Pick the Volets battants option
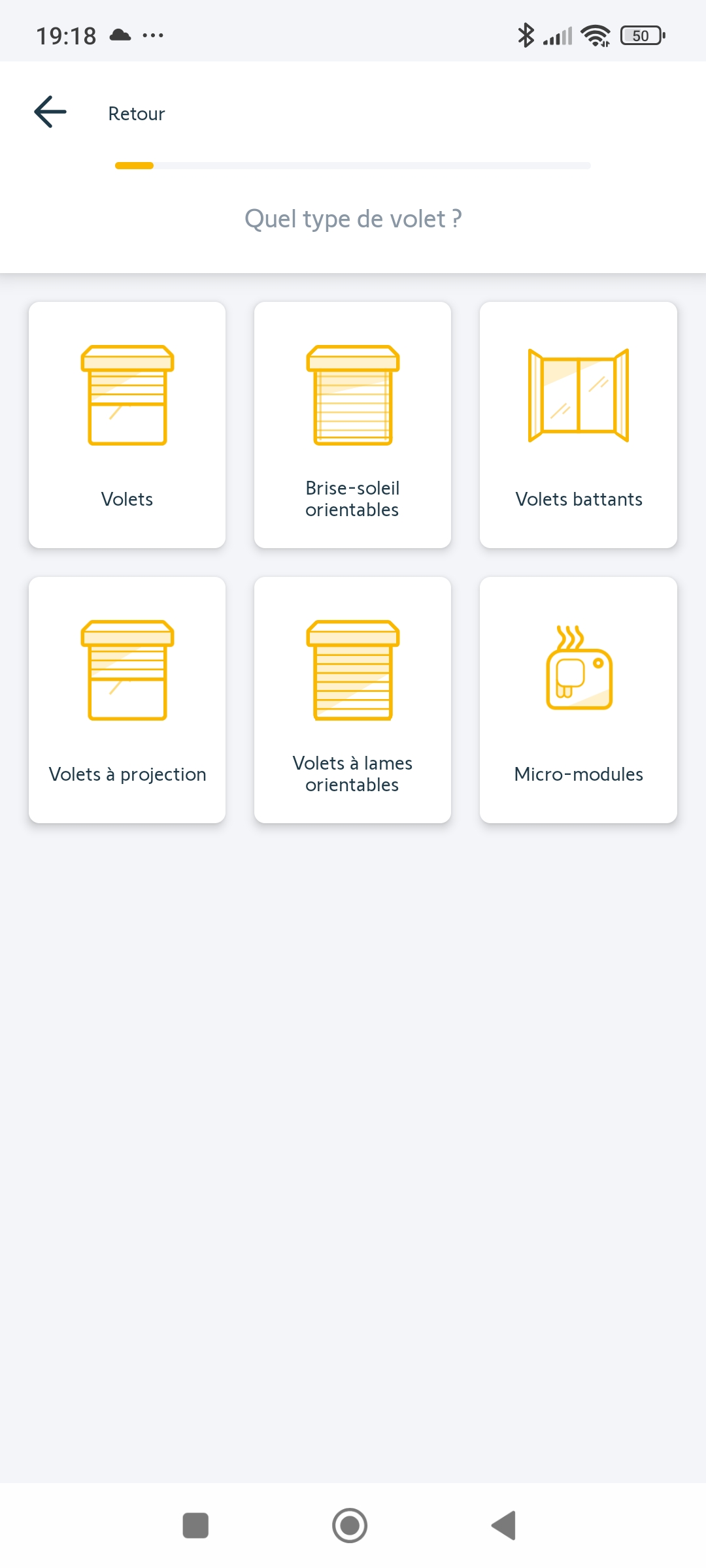The height and width of the screenshot is (1568, 706). pyautogui.click(x=579, y=425)
